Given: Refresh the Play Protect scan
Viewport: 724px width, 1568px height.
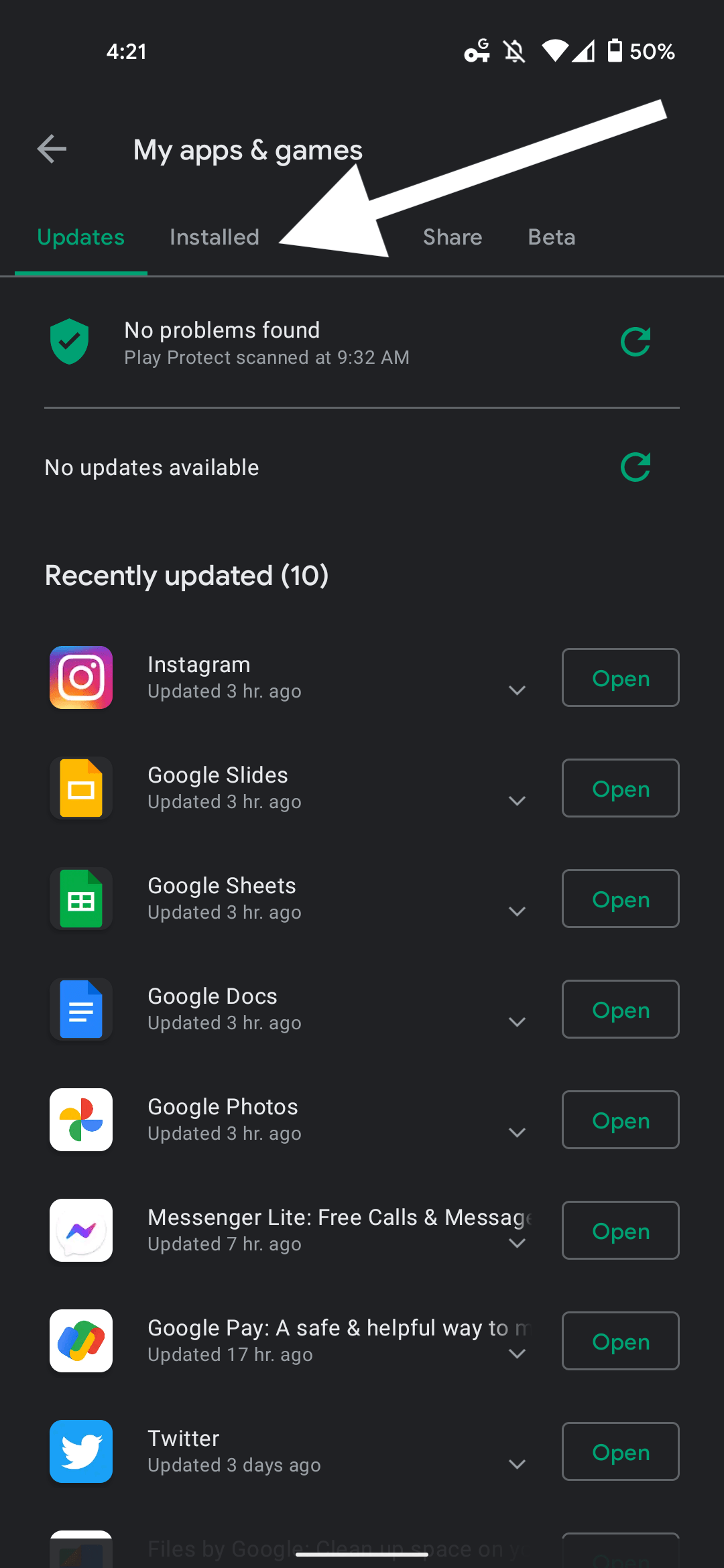Looking at the screenshot, I should coord(636,342).
